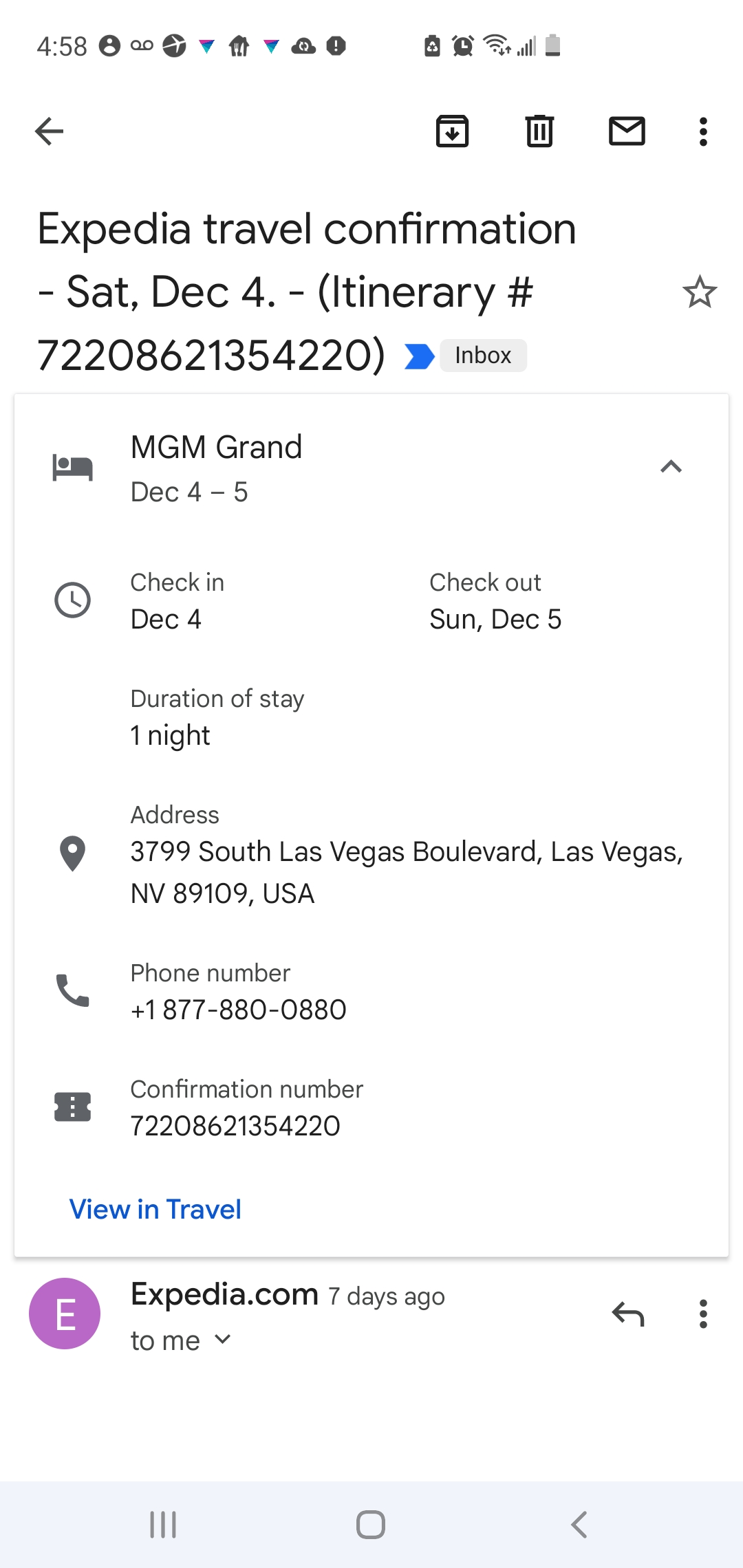
Task: Reply to the Expedia.com email
Action: pyautogui.click(x=627, y=1314)
